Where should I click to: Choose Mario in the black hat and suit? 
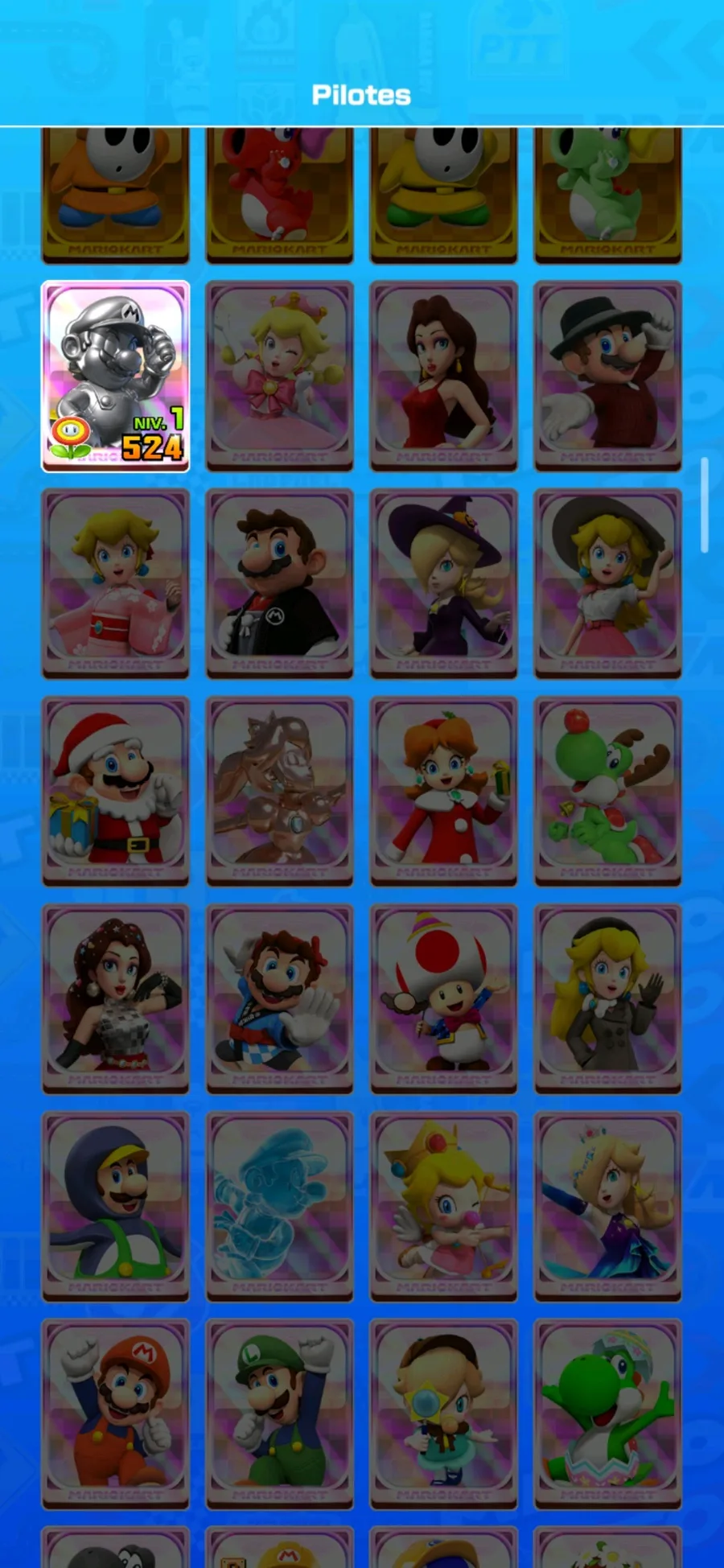coord(607,376)
